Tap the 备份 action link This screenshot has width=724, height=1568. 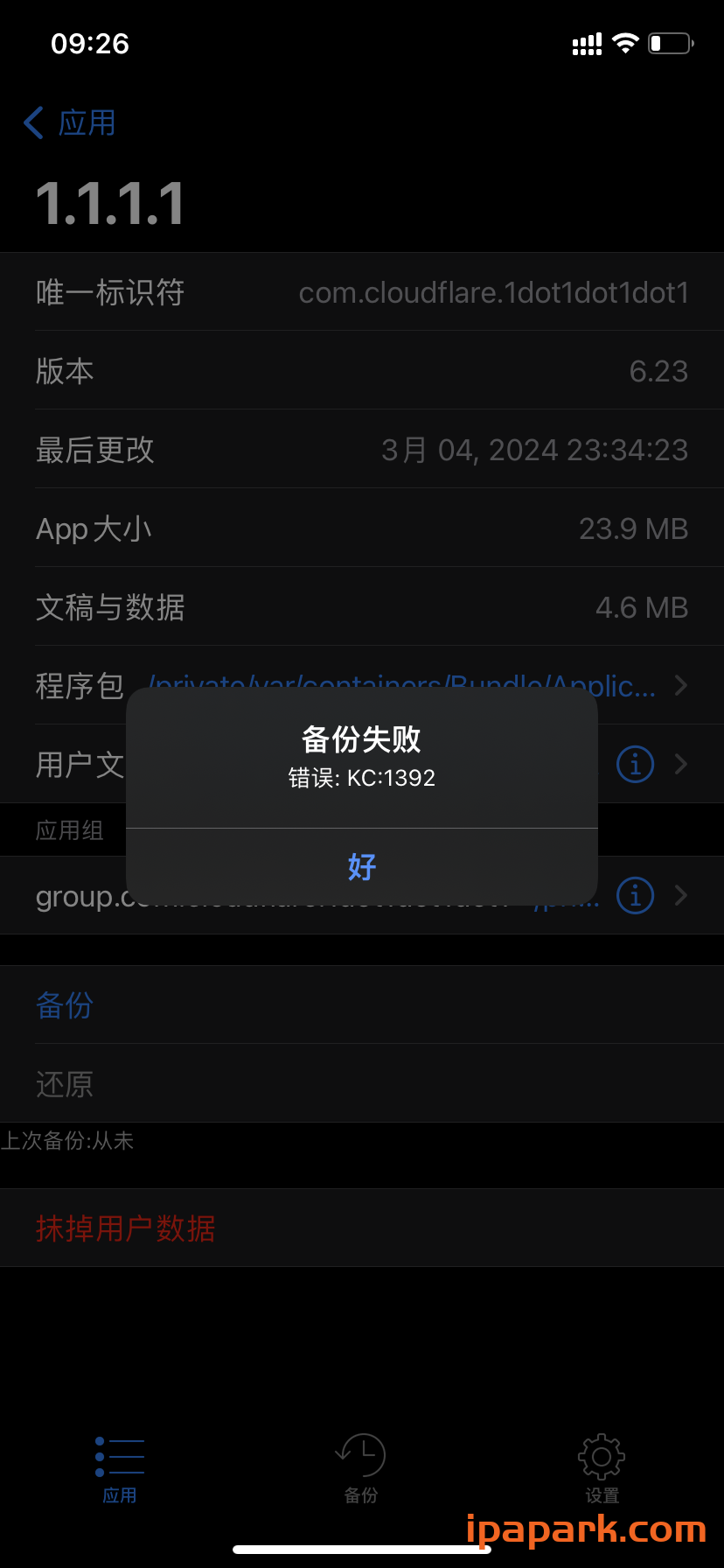coord(64,1004)
